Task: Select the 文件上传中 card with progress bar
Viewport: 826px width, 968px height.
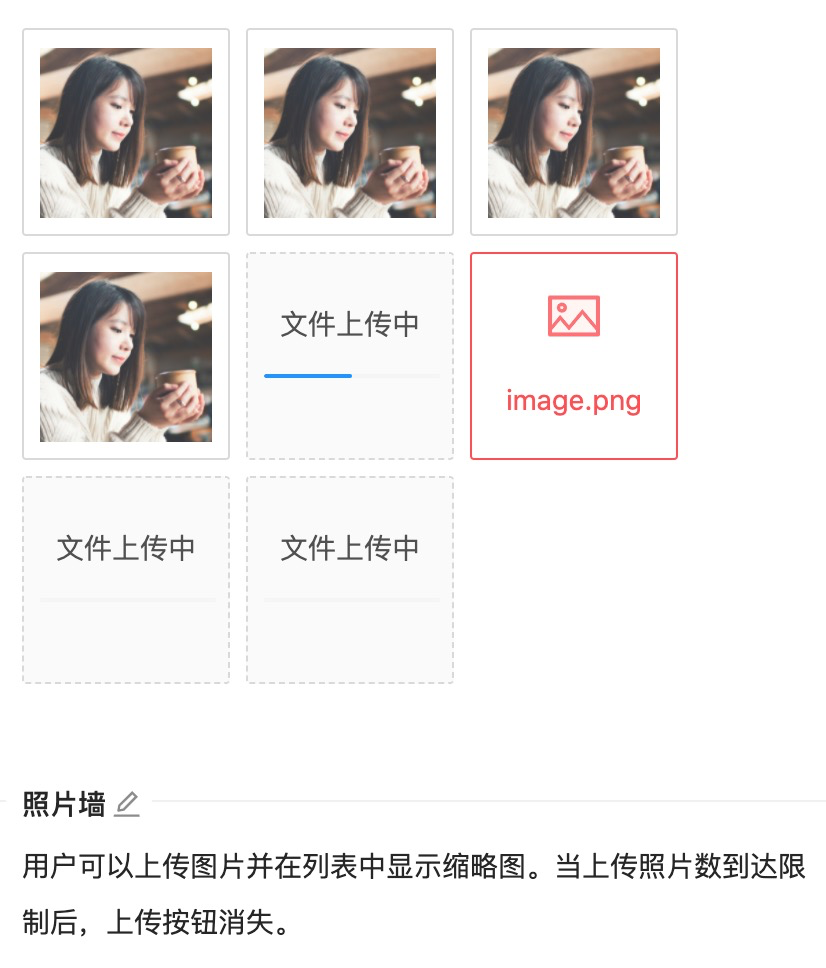Action: tap(350, 355)
